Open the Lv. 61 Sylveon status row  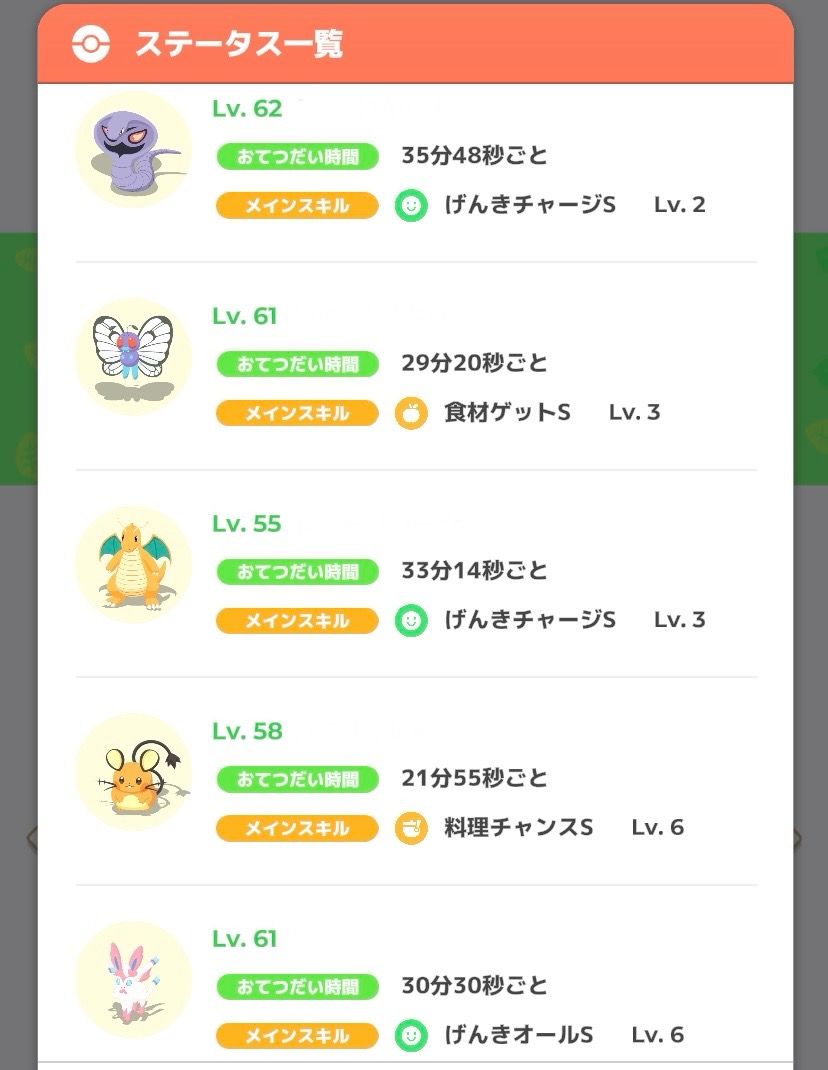[415, 986]
